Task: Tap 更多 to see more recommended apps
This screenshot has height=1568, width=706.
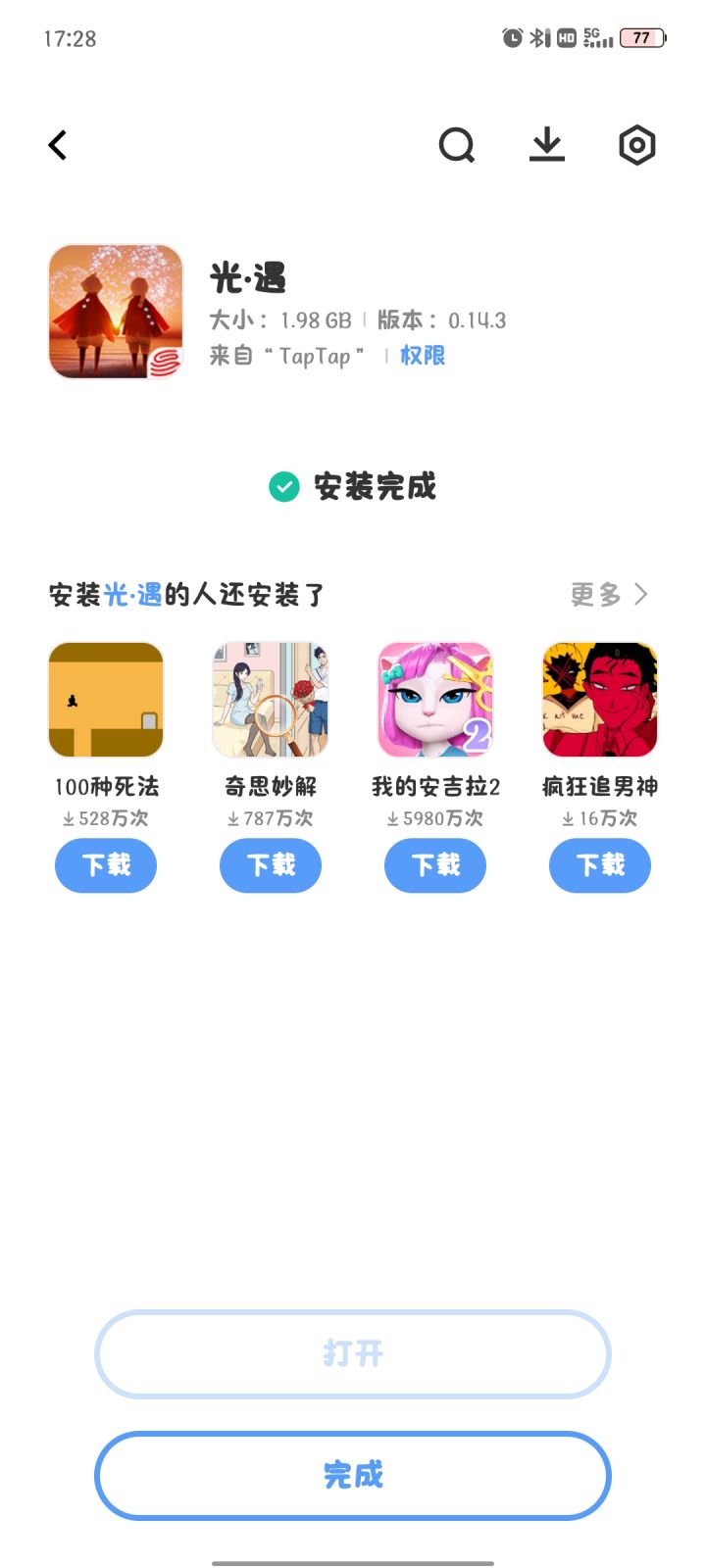Action: pos(609,594)
